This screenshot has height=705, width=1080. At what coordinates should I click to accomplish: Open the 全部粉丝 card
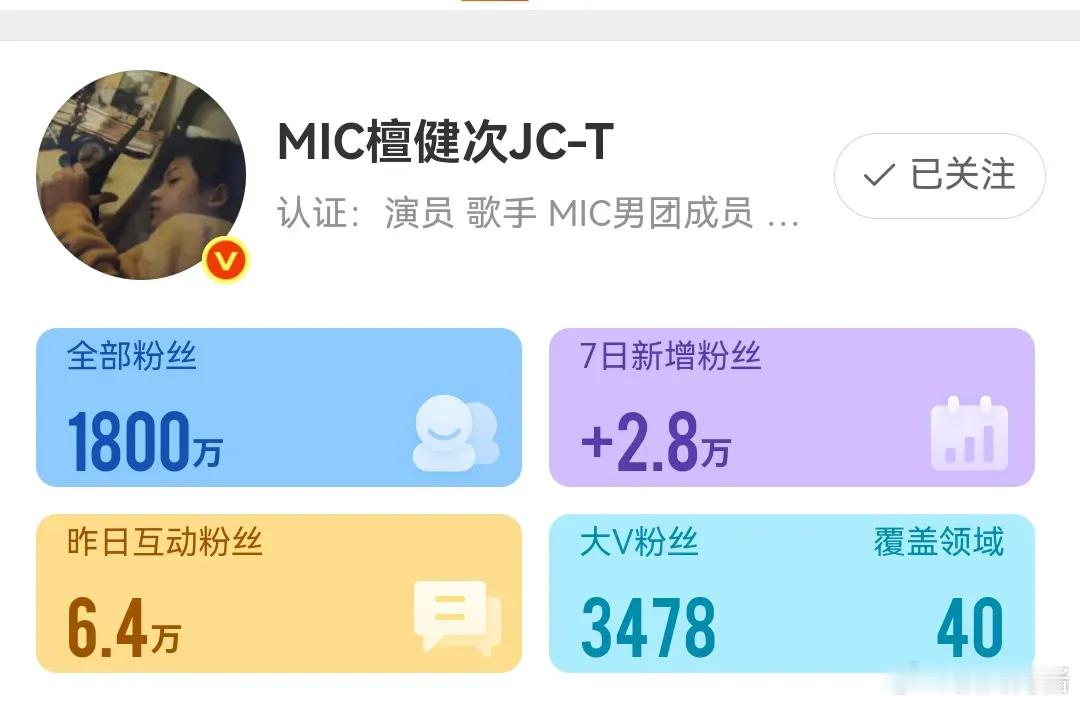(278, 407)
